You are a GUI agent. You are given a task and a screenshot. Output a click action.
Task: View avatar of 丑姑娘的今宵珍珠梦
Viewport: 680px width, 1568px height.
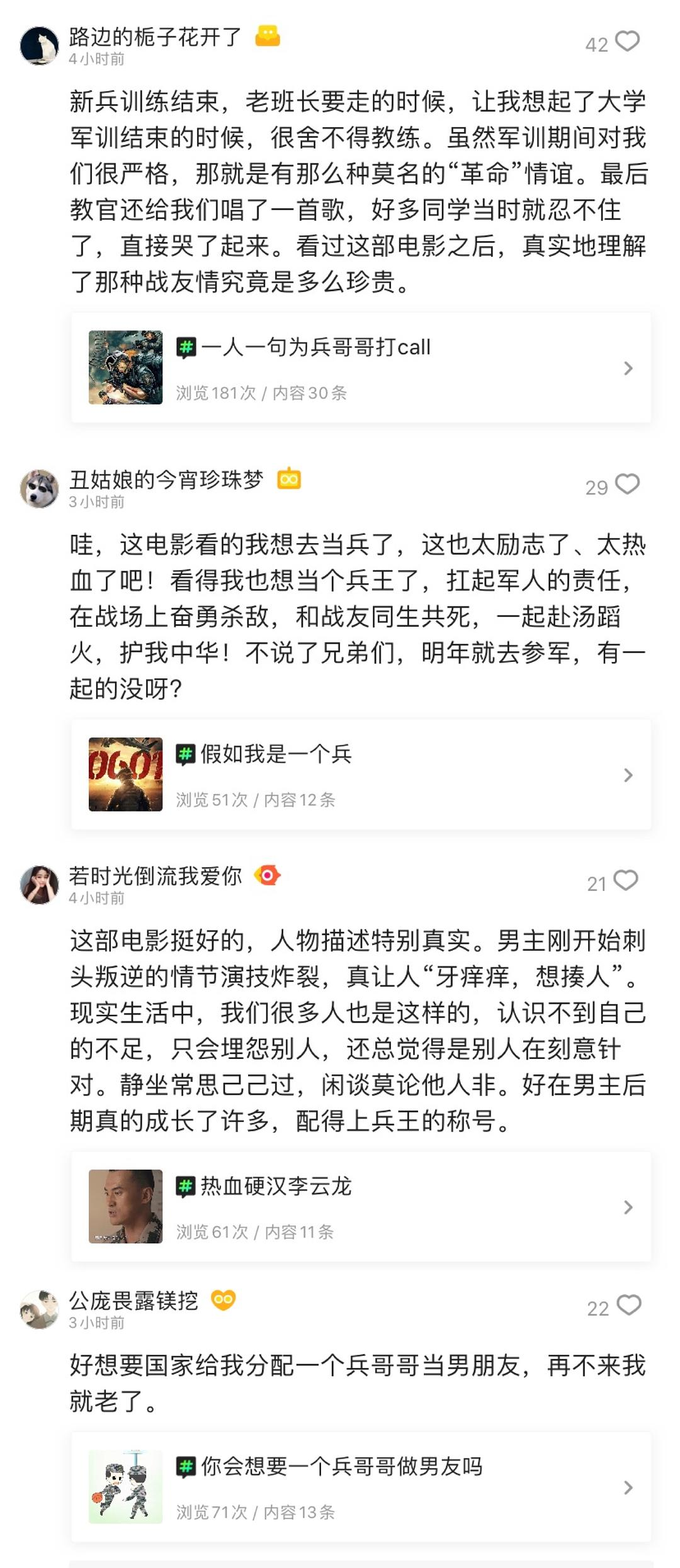pos(39,488)
